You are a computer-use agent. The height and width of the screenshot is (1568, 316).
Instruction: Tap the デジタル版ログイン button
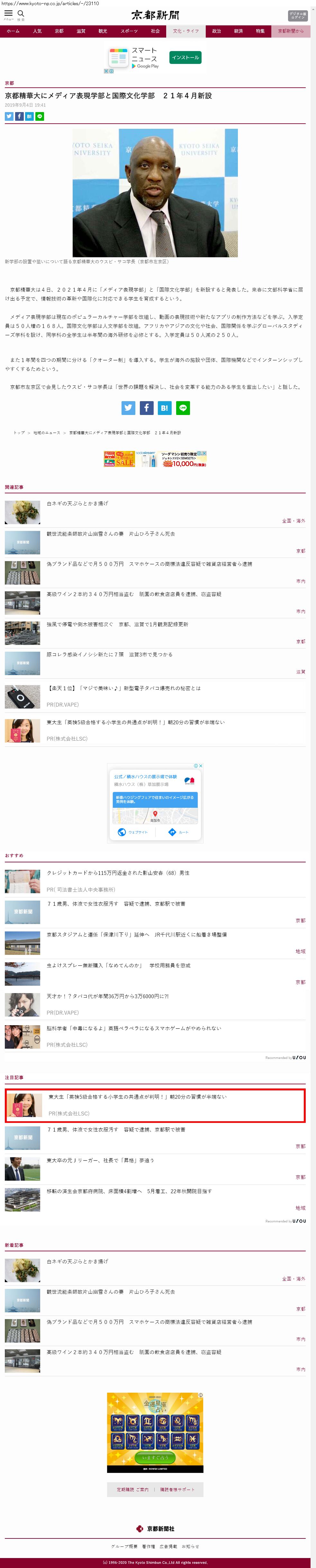[297, 15]
